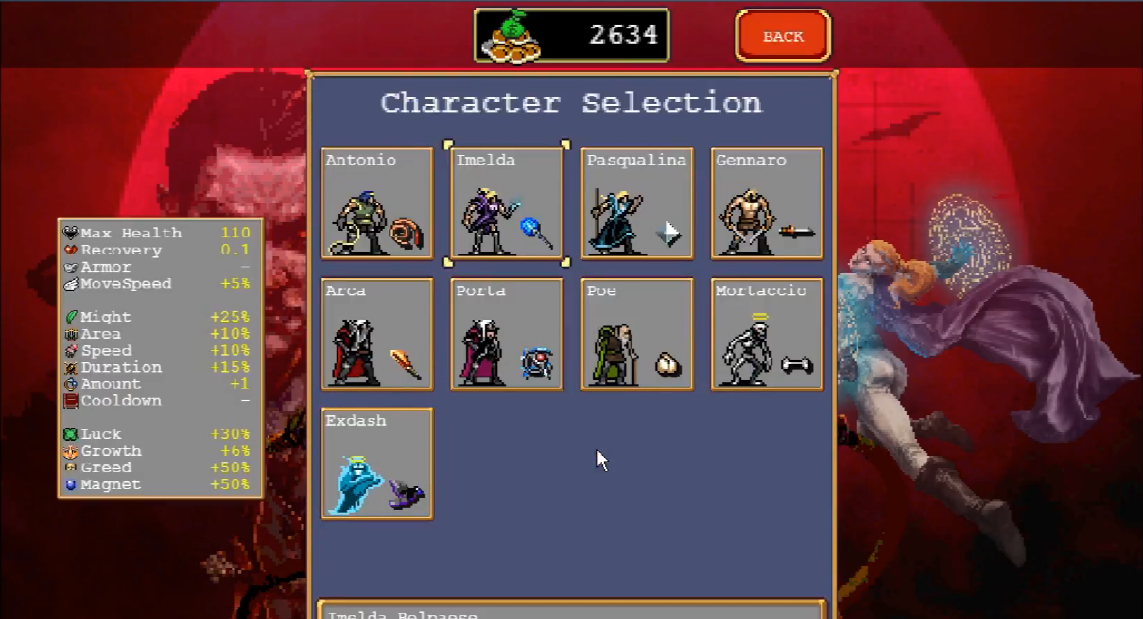Image resolution: width=1143 pixels, height=619 pixels.
Task: Select Gennaro from the grid
Action: [x=767, y=203]
